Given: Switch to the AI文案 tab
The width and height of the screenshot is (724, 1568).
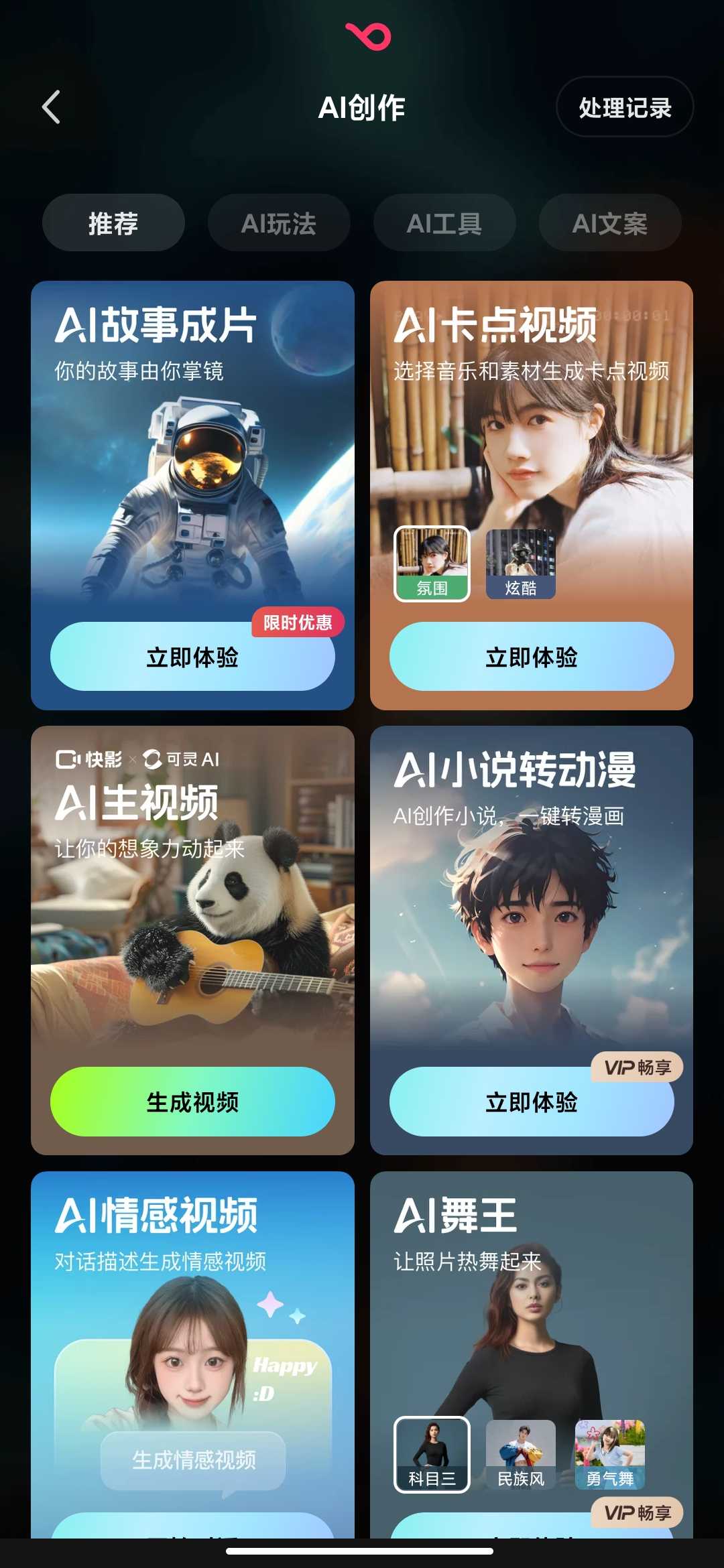Looking at the screenshot, I should (x=609, y=223).
